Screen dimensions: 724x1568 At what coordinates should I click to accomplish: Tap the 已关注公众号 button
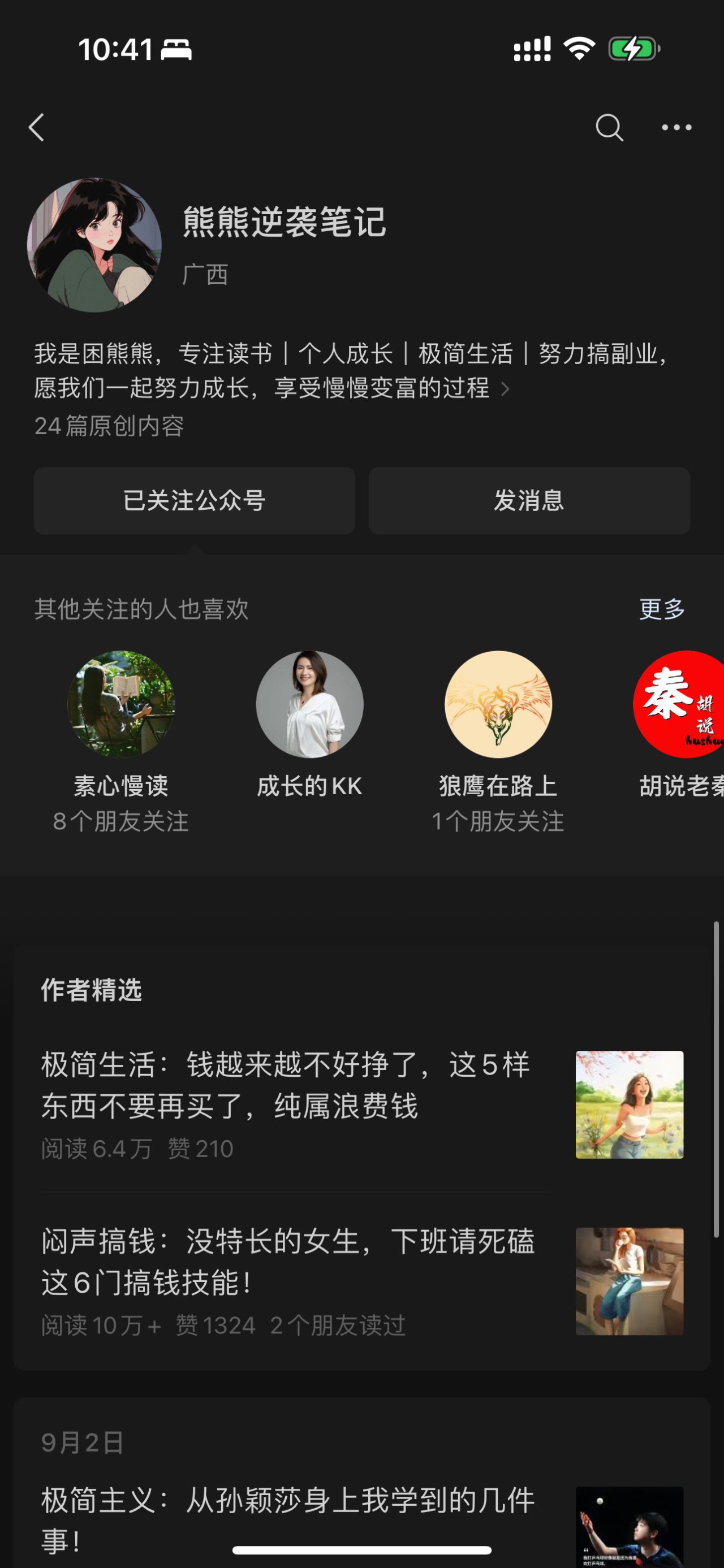point(194,500)
